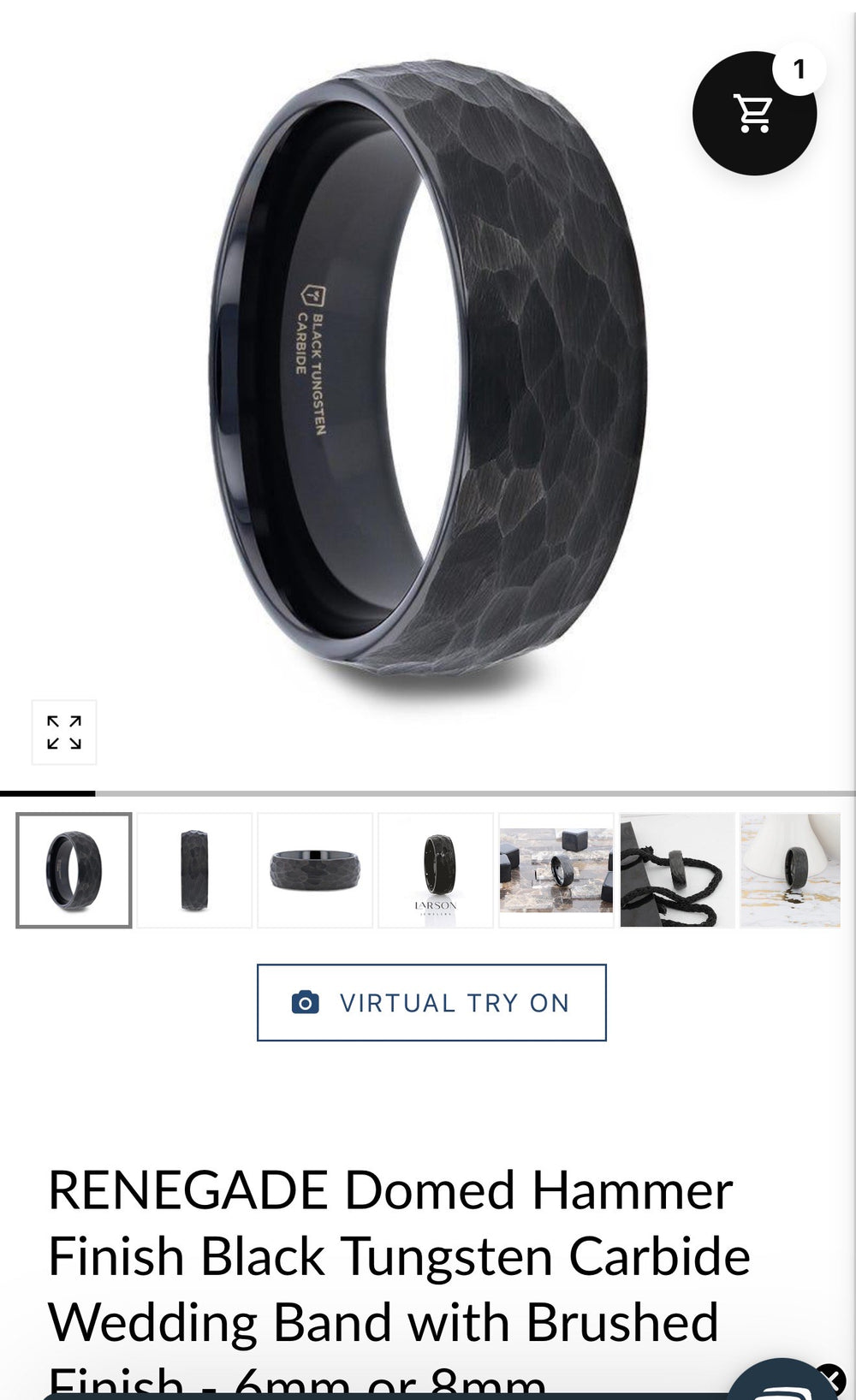Expand the ring image to fullscreen
The height and width of the screenshot is (1400, 856).
[64, 733]
